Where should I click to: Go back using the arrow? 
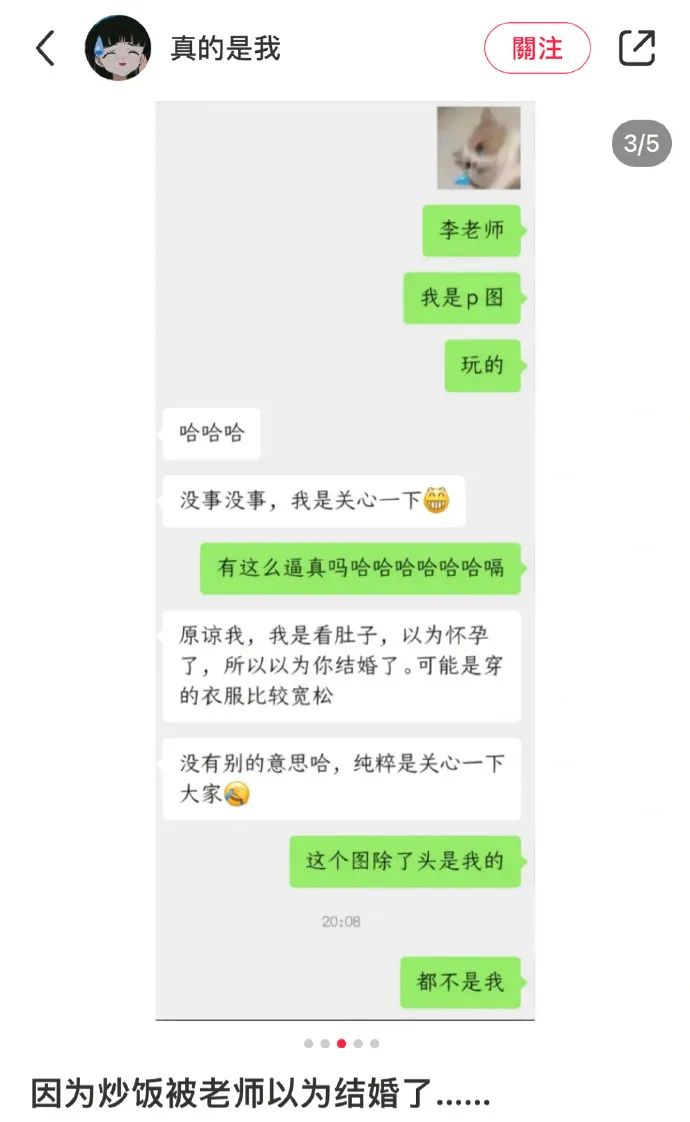(45, 48)
